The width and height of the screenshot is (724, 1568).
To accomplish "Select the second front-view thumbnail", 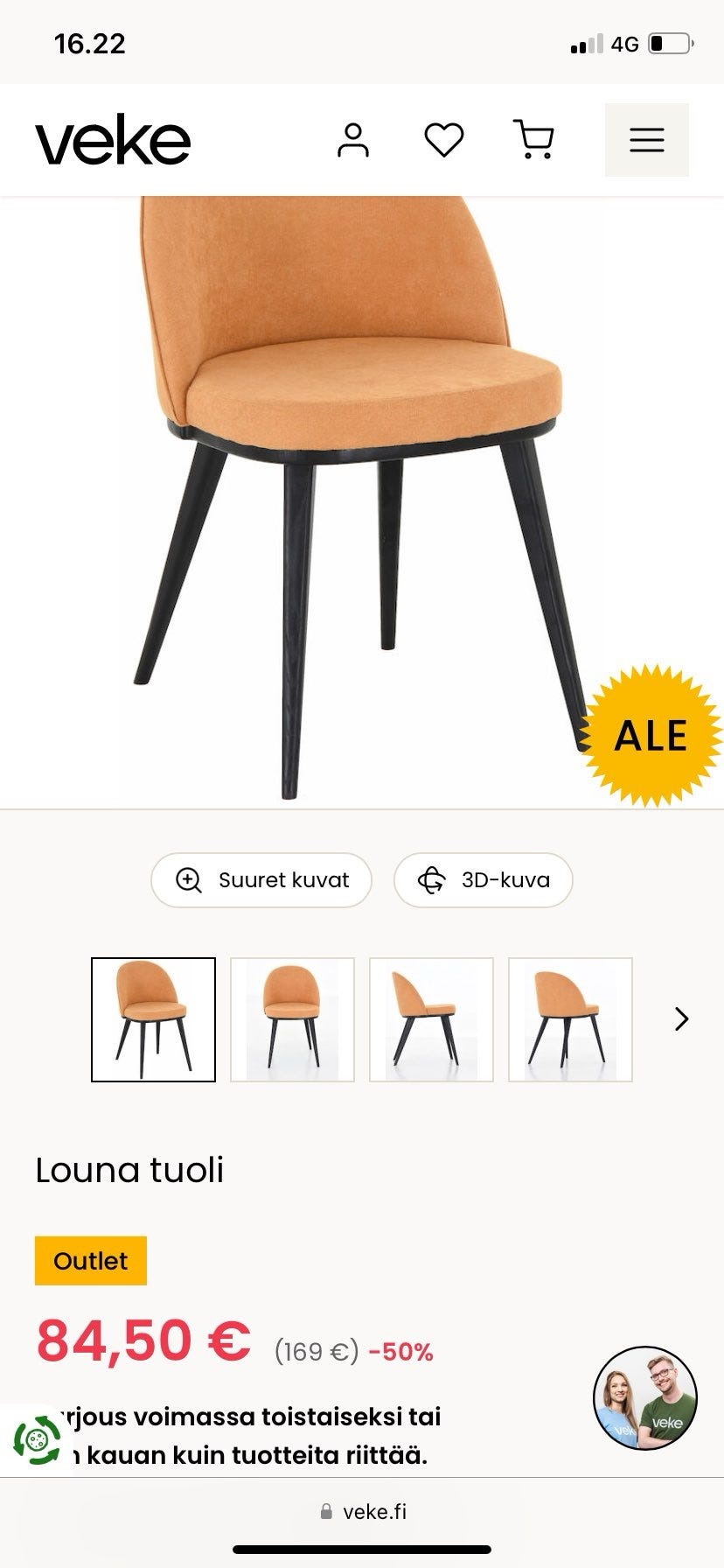I will [292, 1019].
